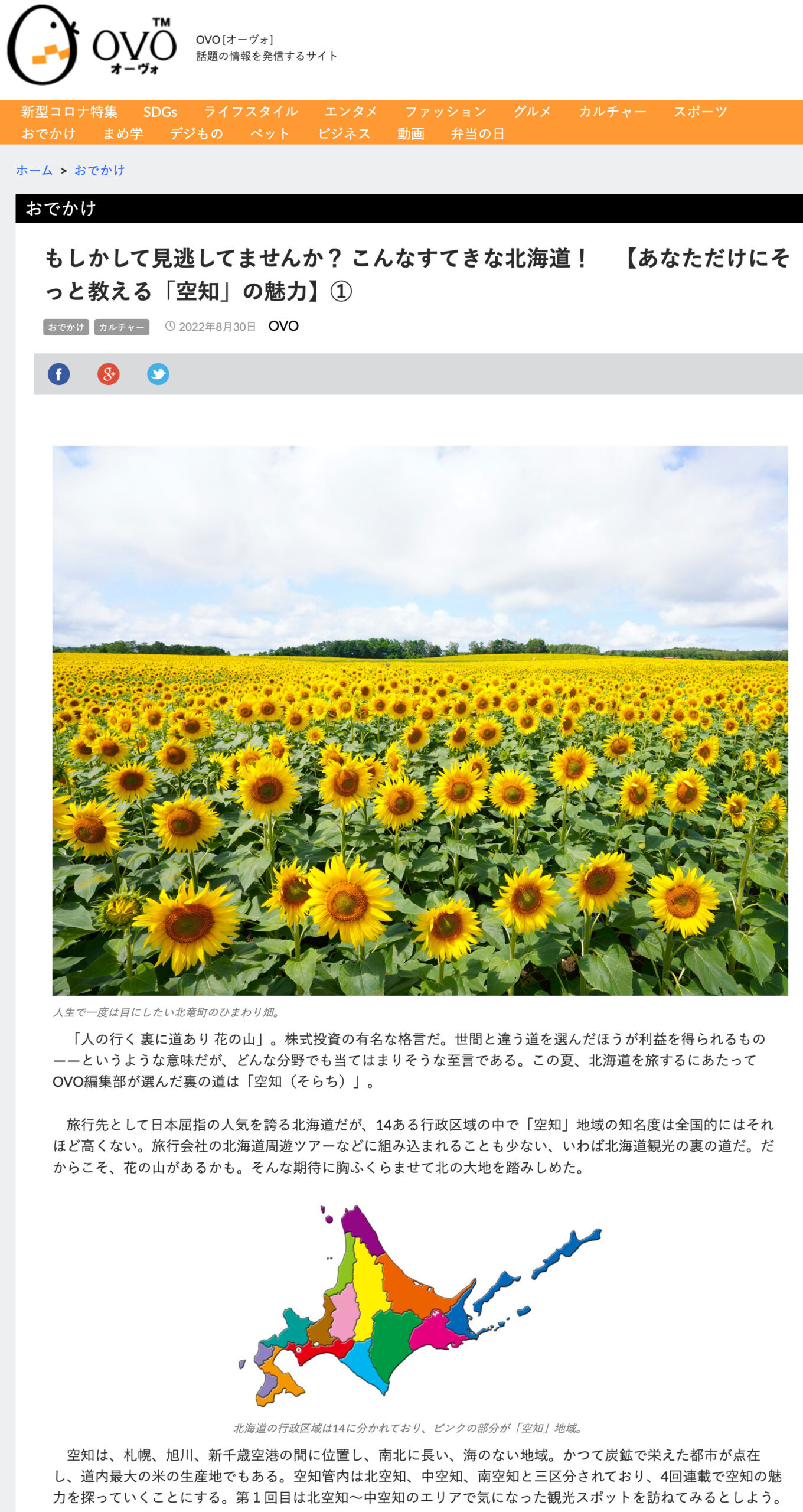803x1512 pixels.
Task: Select ペット in the navigation bar
Action: pyautogui.click(x=269, y=134)
